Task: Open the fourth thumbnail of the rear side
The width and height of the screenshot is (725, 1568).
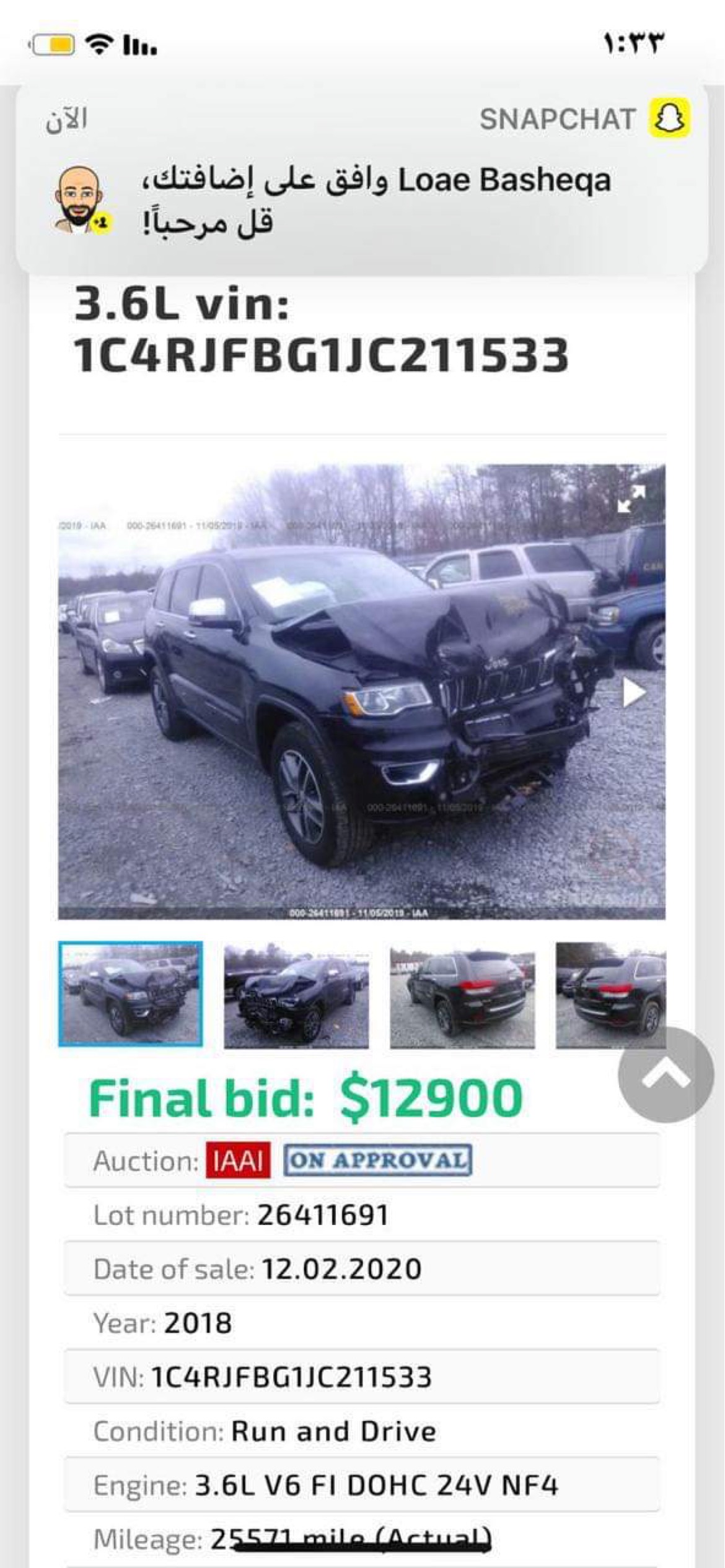Action: click(x=610, y=996)
